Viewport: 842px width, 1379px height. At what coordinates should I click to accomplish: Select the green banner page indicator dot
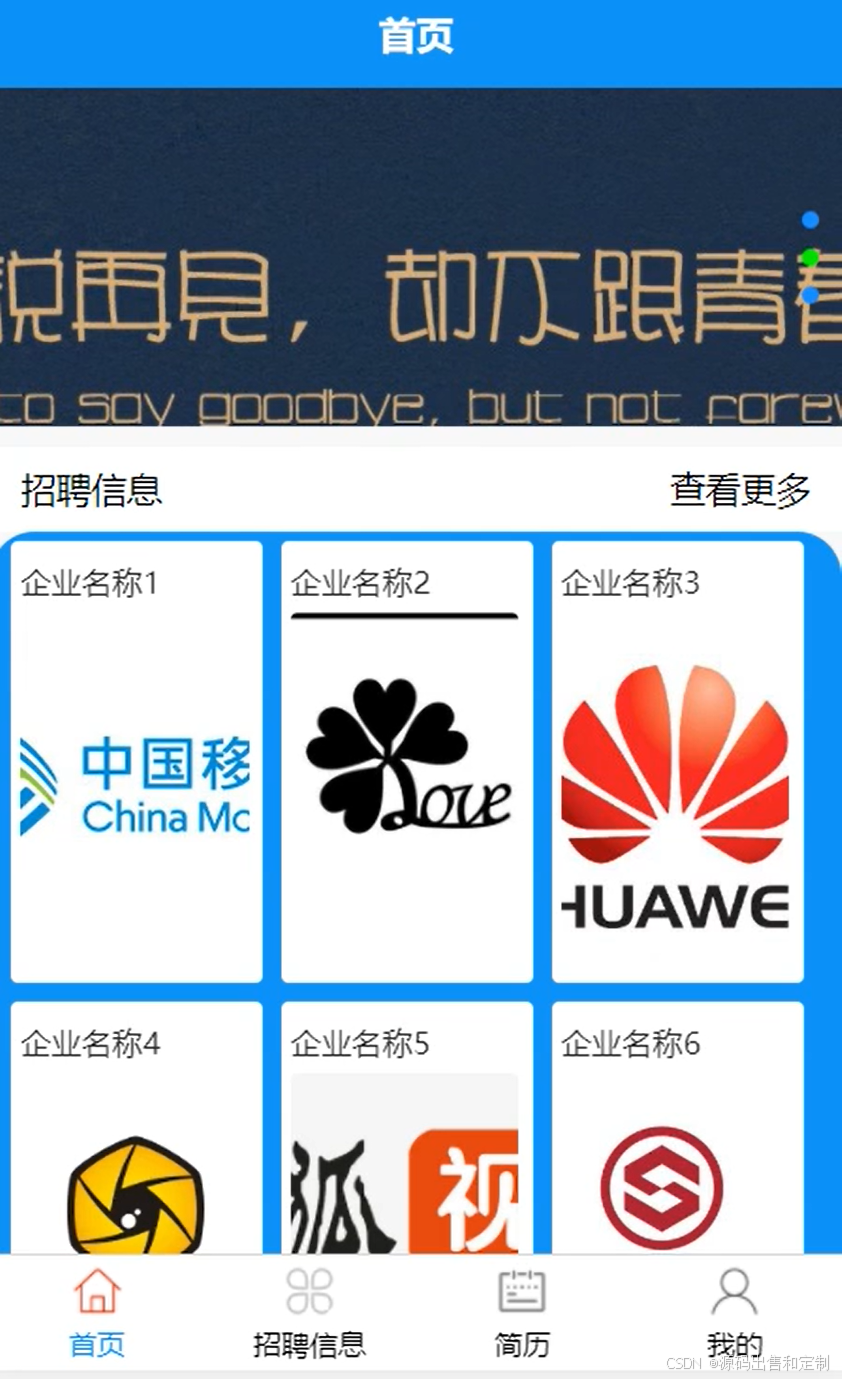point(810,258)
